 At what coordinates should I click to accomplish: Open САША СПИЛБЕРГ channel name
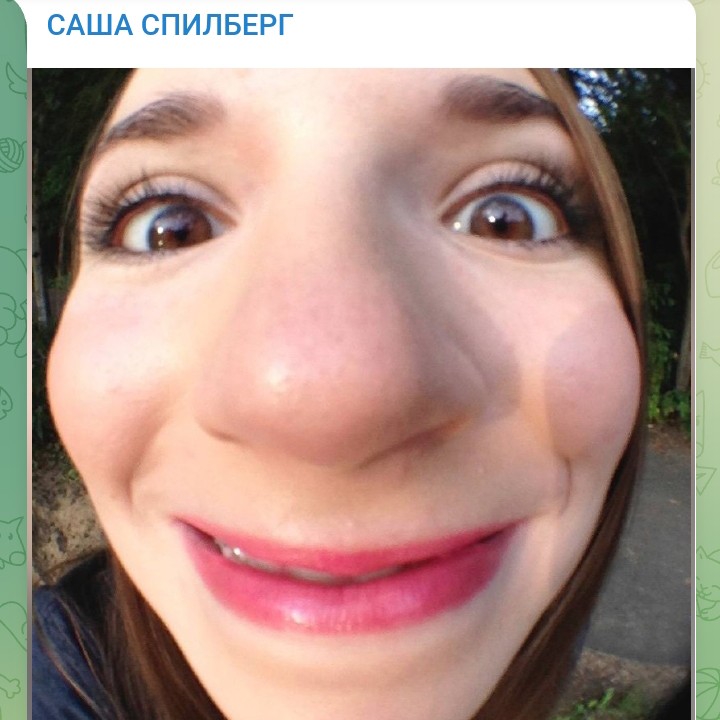[x=170, y=25]
